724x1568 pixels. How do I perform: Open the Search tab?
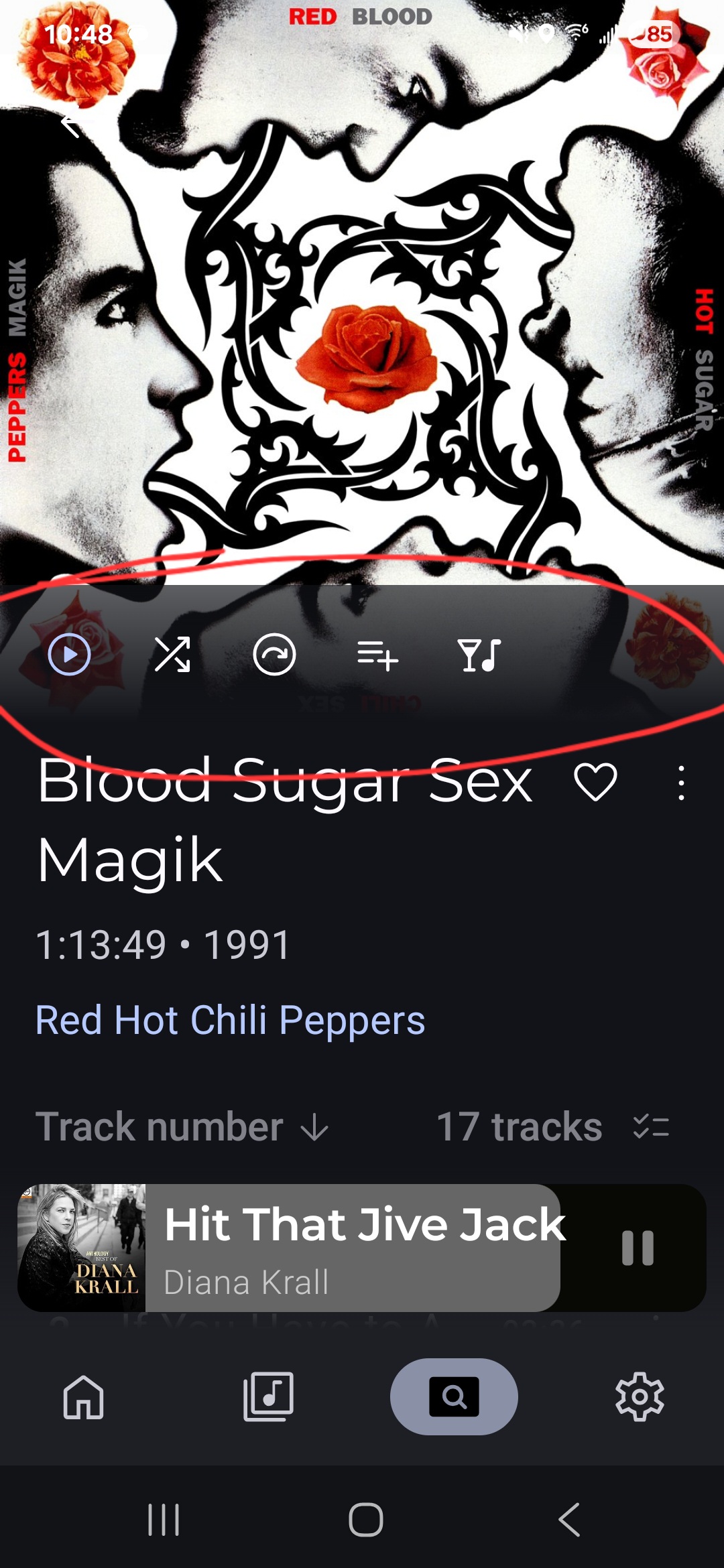click(454, 1397)
